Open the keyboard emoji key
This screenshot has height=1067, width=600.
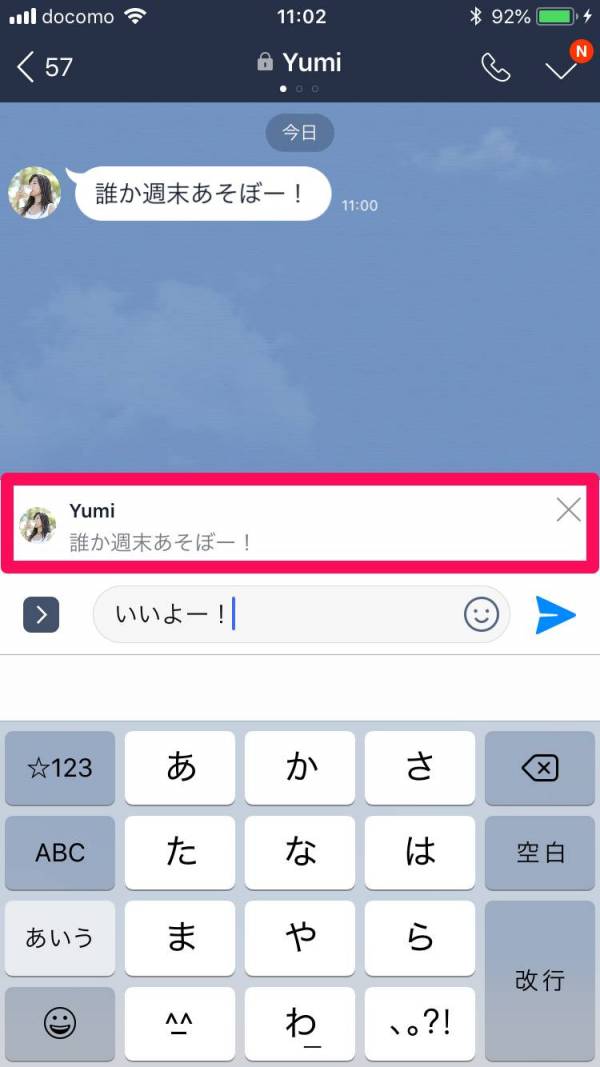coord(60,1022)
